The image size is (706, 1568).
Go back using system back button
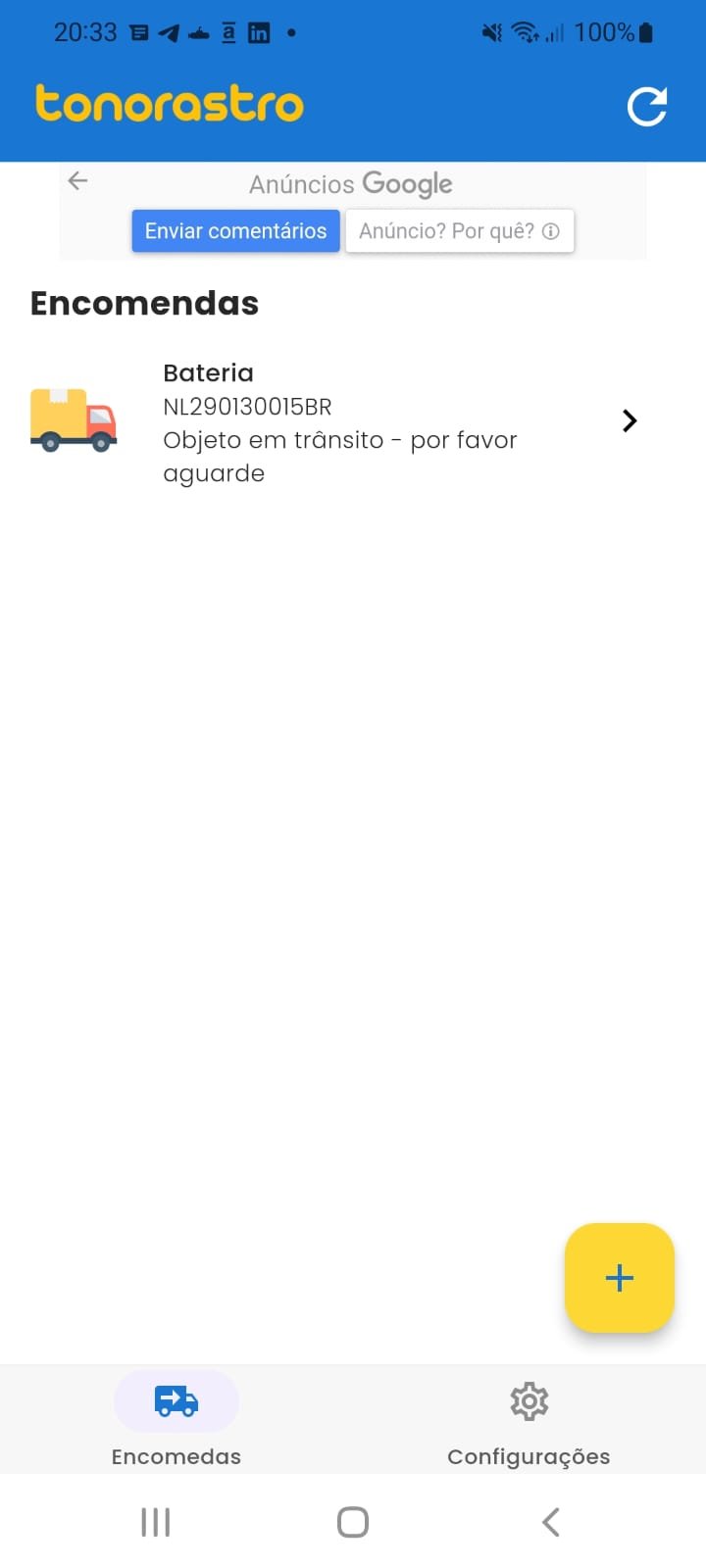550,1522
